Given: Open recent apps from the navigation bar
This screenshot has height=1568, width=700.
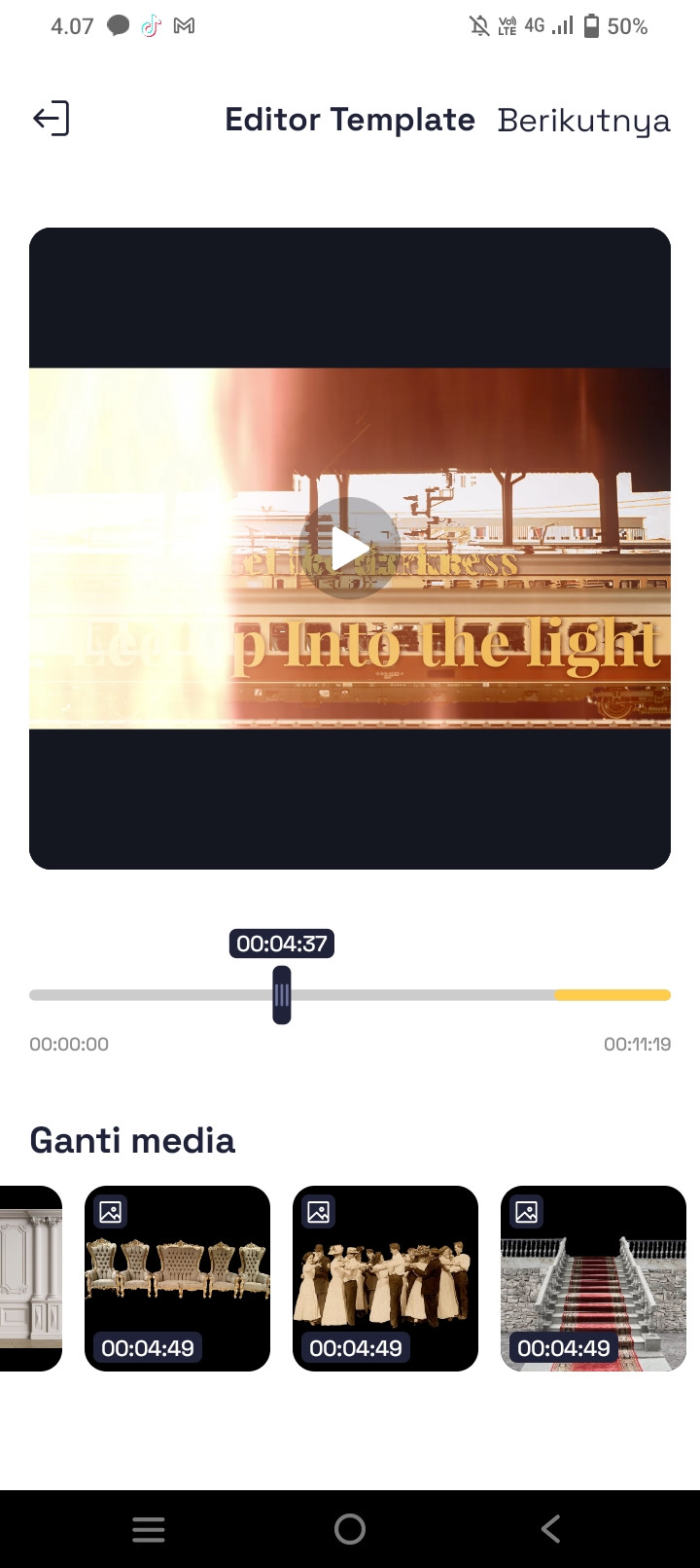Looking at the screenshot, I should click(x=149, y=1529).
